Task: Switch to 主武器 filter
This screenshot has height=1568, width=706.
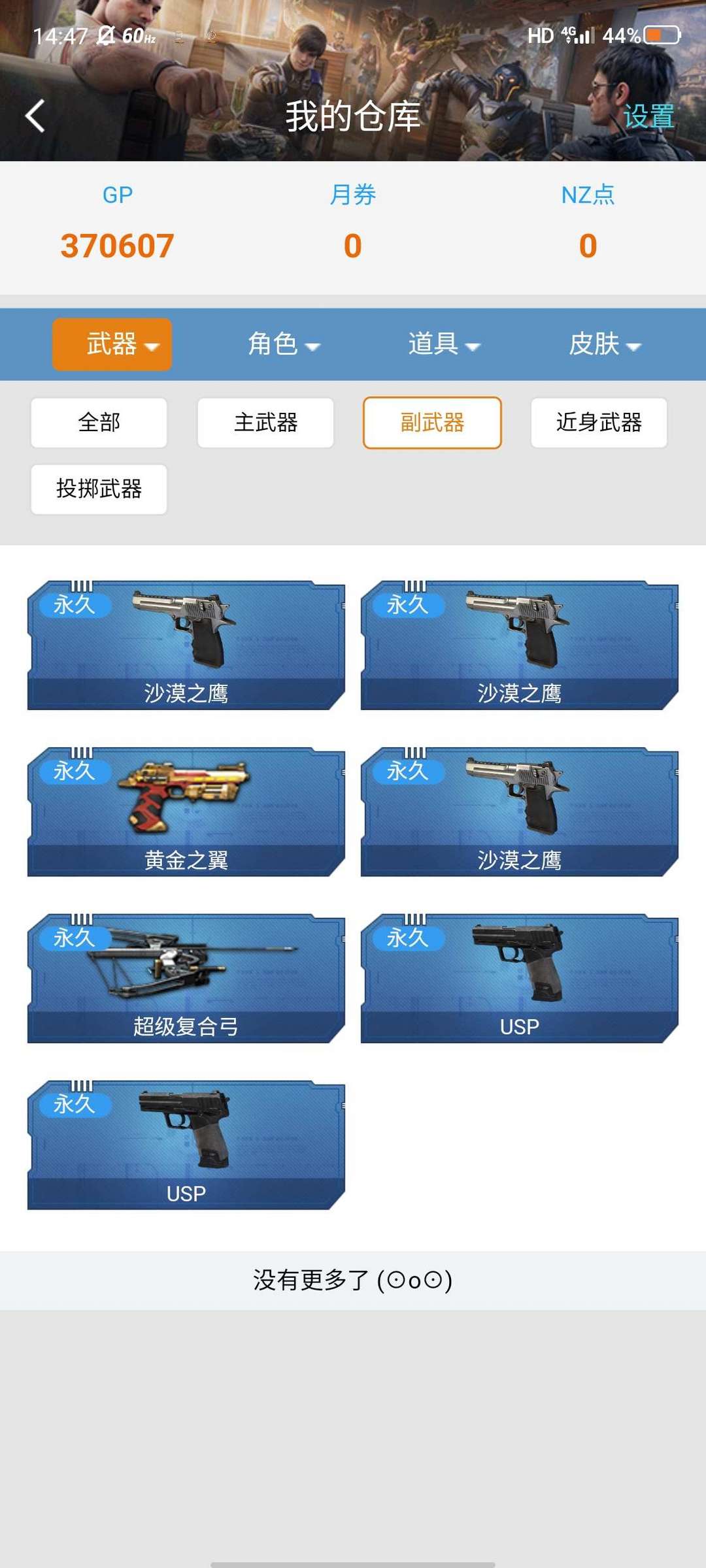Action: click(x=265, y=423)
